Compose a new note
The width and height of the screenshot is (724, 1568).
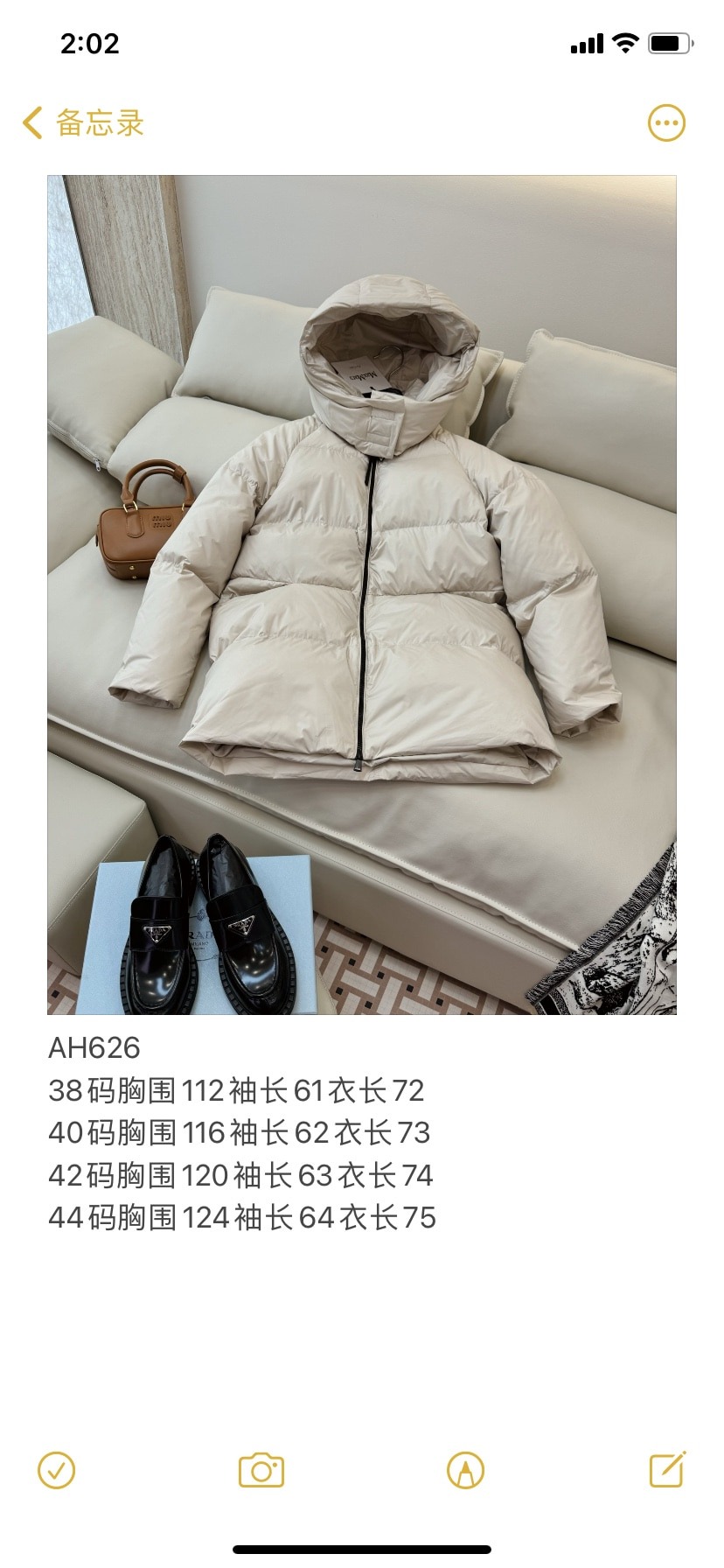pos(667,1470)
